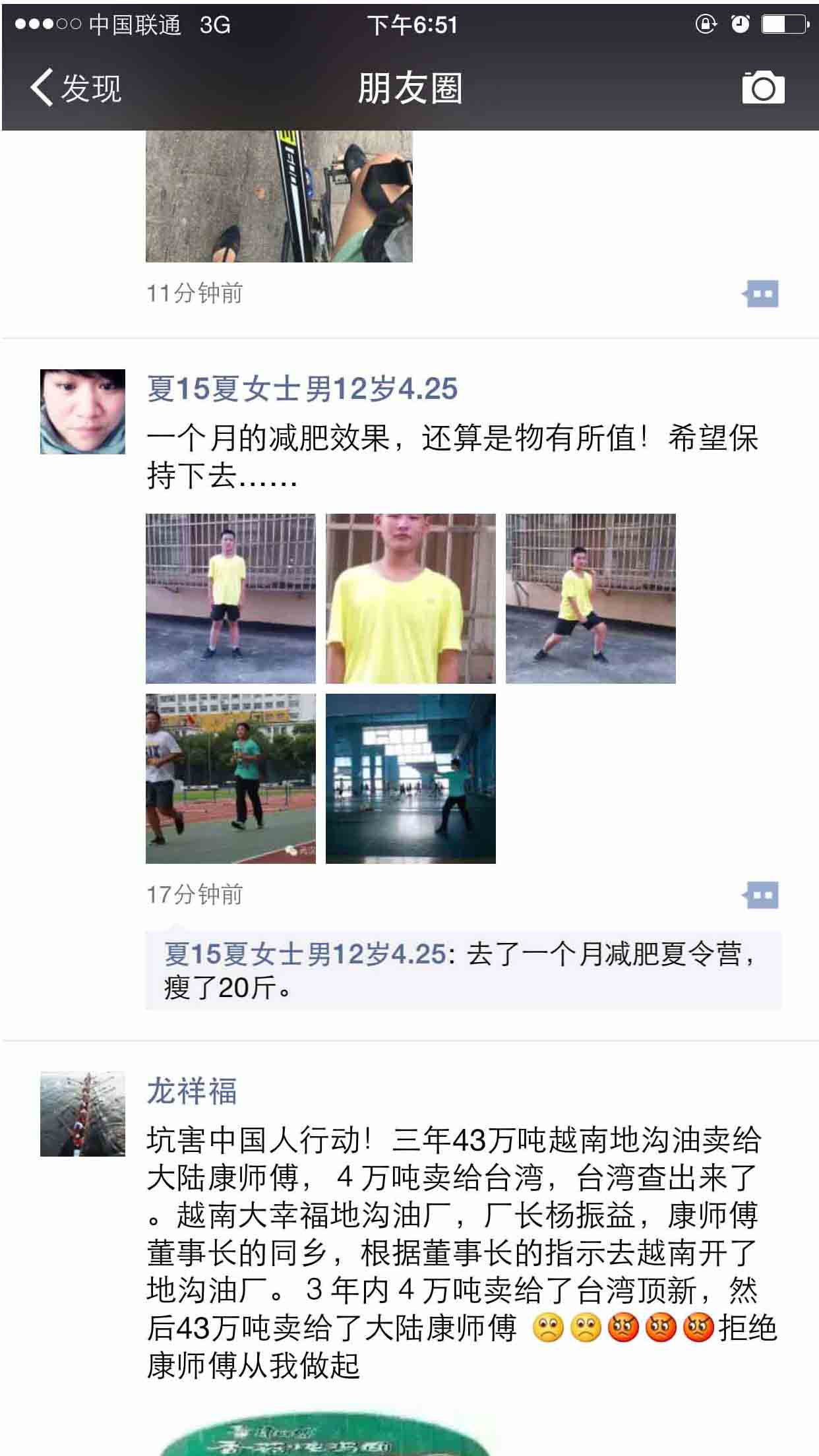Open first photo of boy standing in yellow shirt
Screen dimensions: 819x1456
click(230, 599)
